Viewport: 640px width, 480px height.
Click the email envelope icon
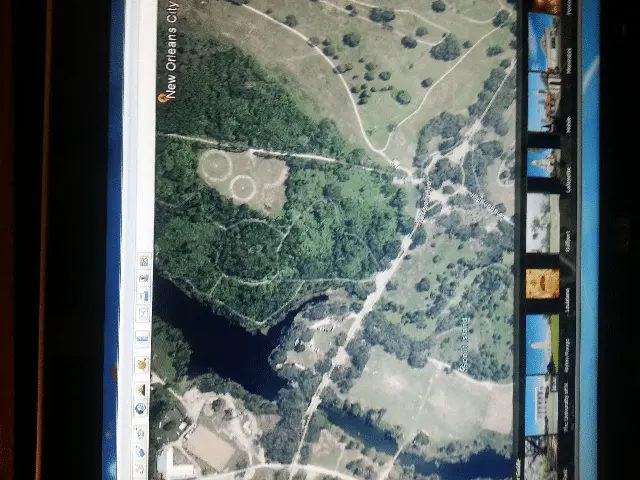pos(143,314)
